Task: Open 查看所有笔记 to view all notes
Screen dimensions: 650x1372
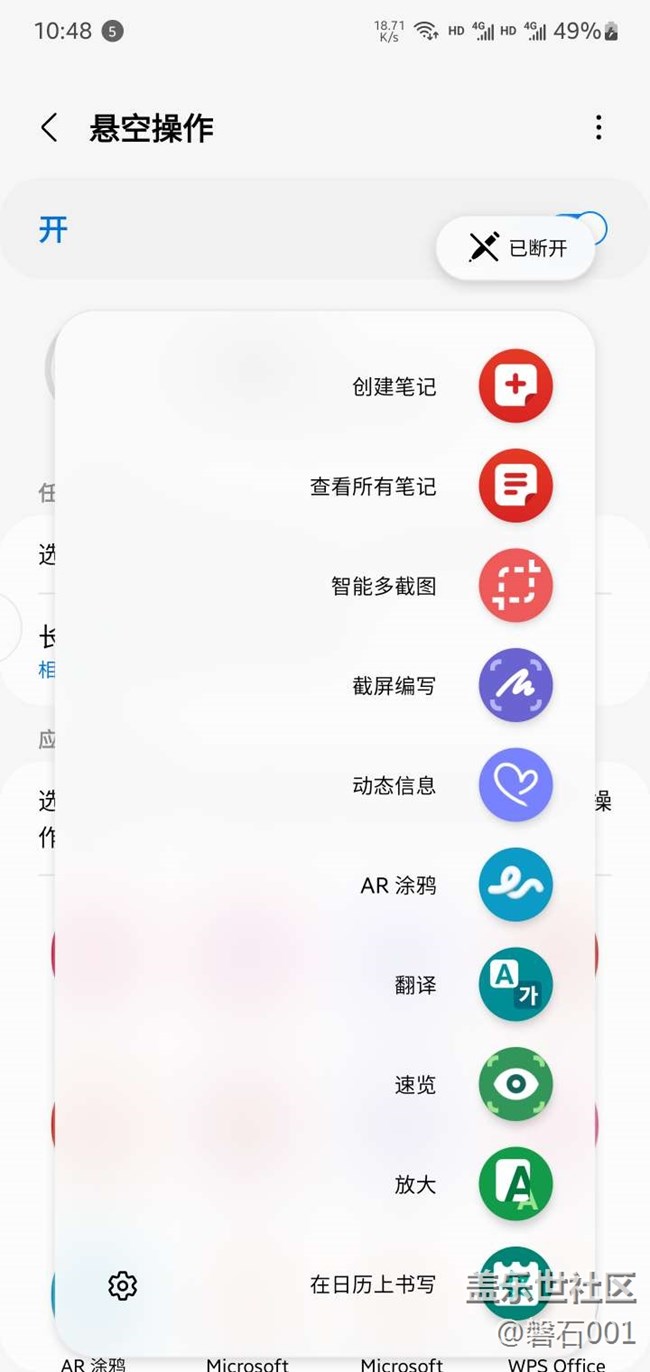Action: pyautogui.click(x=515, y=486)
